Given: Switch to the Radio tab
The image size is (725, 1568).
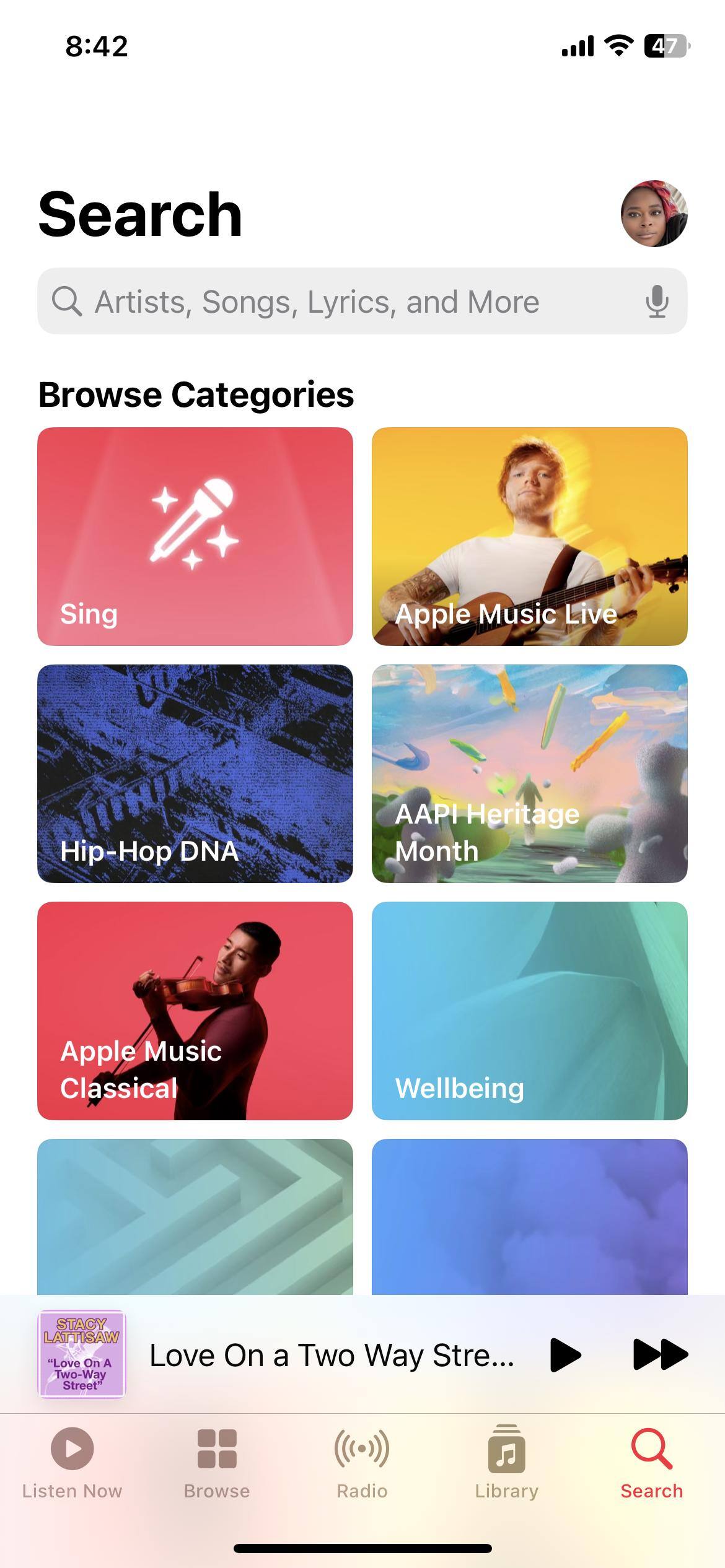Looking at the screenshot, I should 362,1461.
